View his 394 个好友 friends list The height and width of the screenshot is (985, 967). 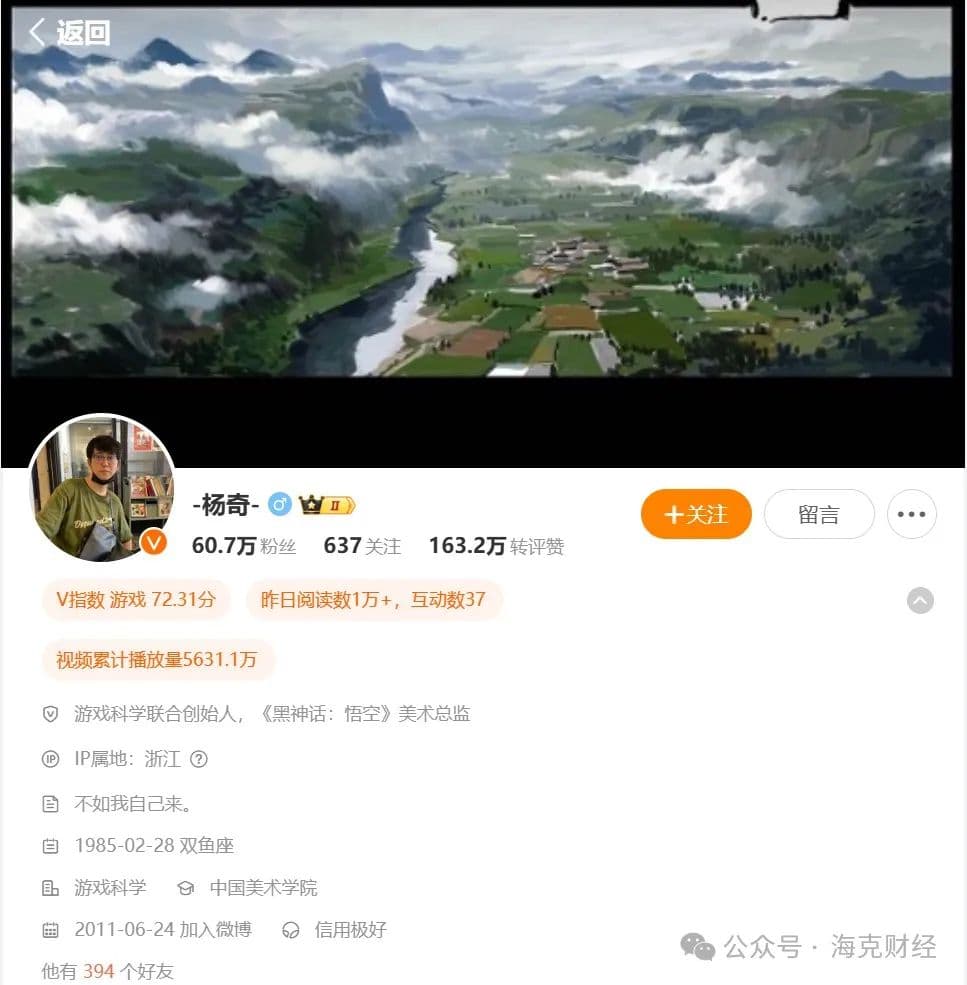pyautogui.click(x=107, y=971)
